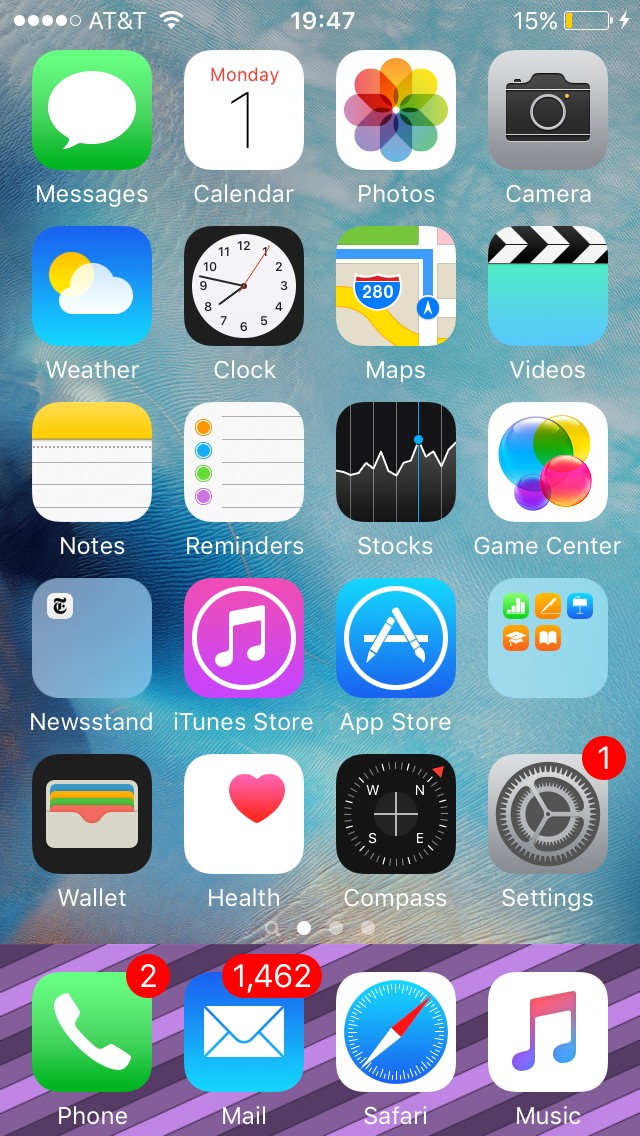Open Game Center
Image resolution: width=640 pixels, height=1136 pixels.
(548, 462)
